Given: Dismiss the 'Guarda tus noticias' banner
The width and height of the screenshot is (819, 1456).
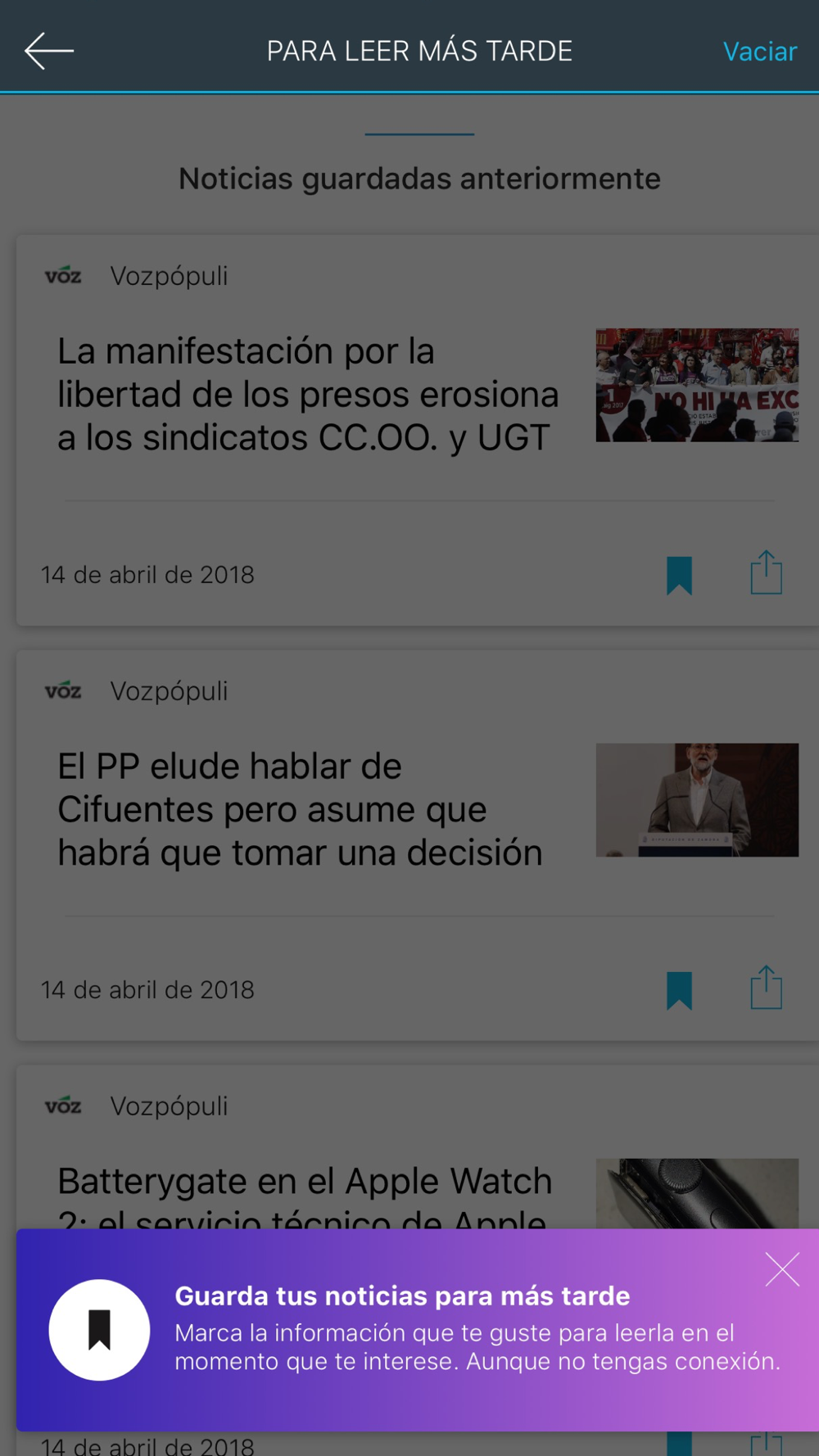Looking at the screenshot, I should click(781, 1270).
